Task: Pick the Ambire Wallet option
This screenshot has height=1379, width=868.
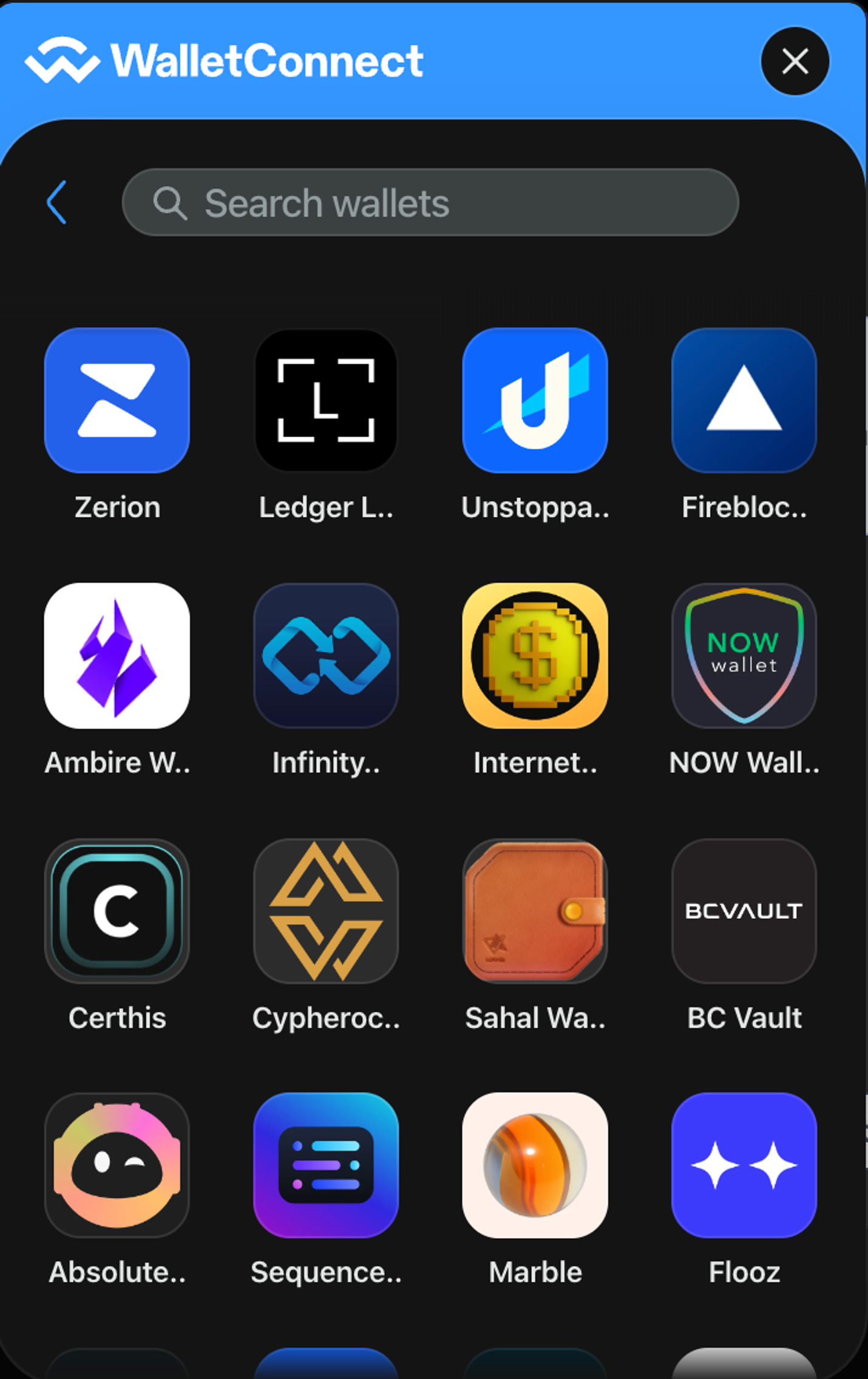Action: coord(117,656)
